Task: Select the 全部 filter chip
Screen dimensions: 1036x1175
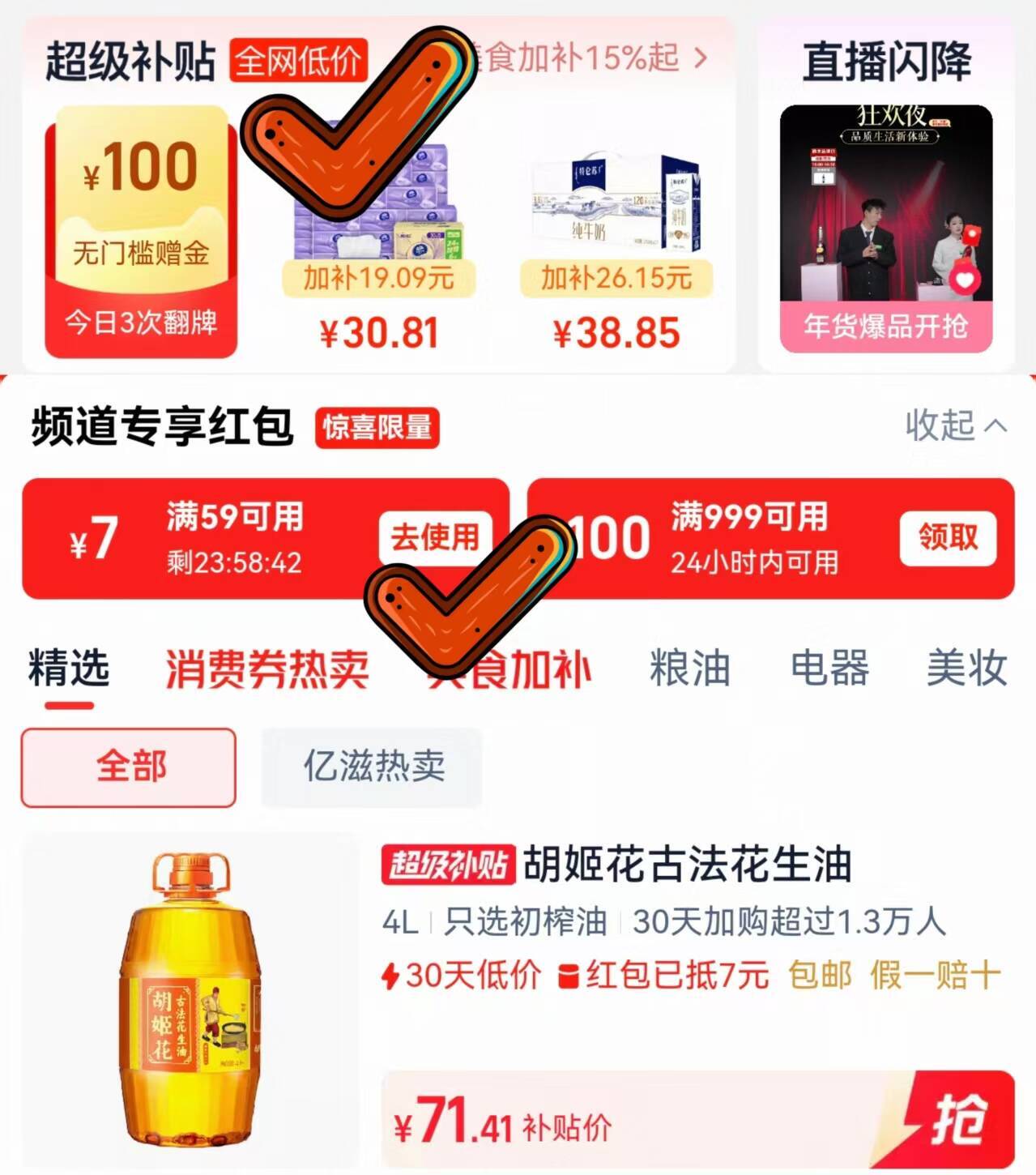Action: click(129, 767)
